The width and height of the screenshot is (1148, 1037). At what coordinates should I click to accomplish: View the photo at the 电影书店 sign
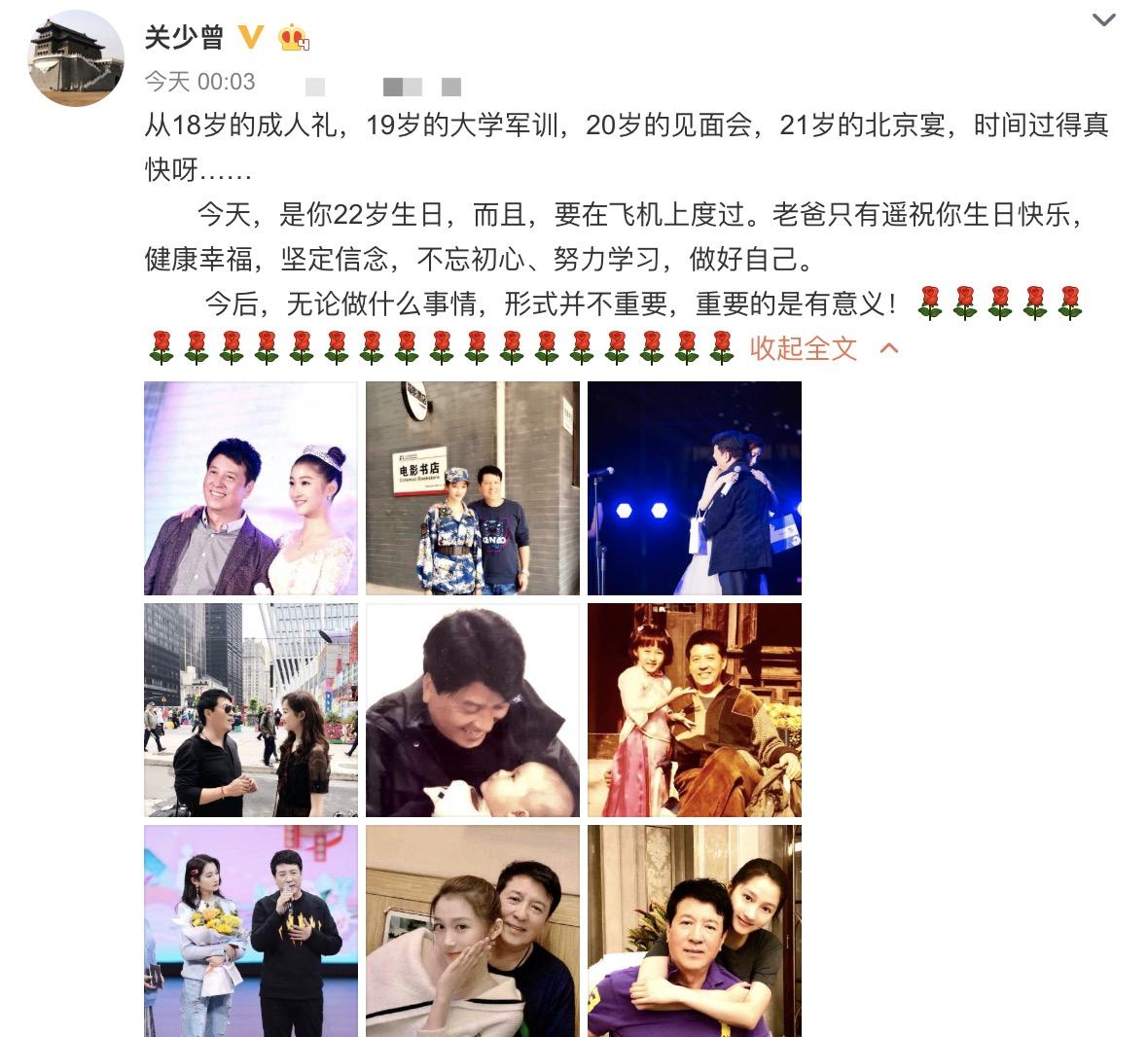coord(473,488)
